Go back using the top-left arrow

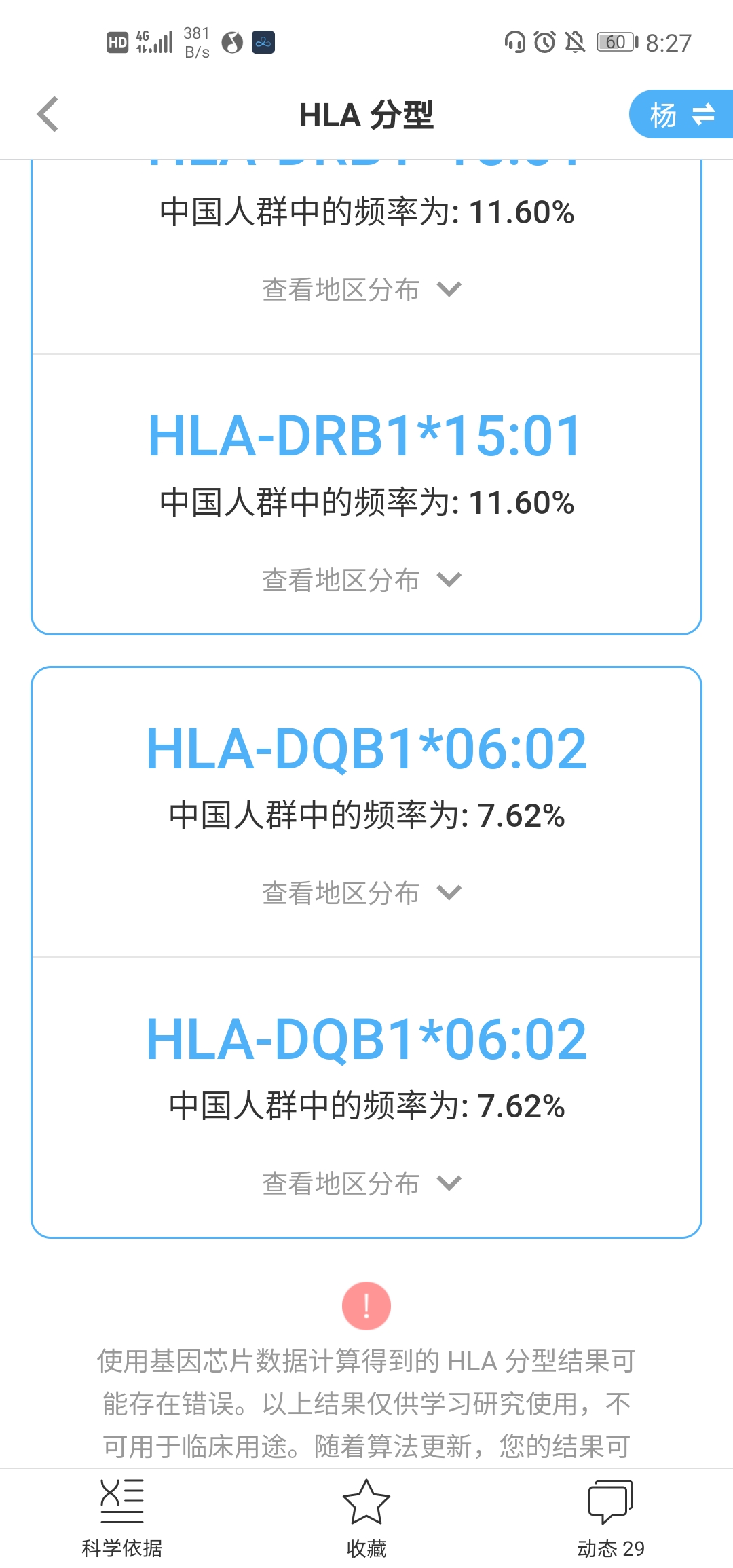point(48,114)
